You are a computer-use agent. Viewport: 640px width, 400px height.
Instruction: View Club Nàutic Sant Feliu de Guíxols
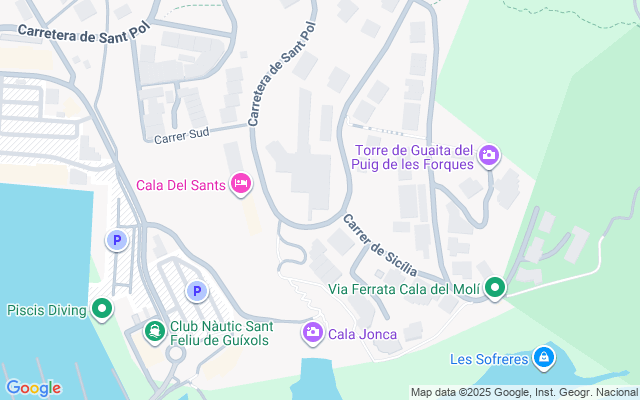(x=155, y=329)
